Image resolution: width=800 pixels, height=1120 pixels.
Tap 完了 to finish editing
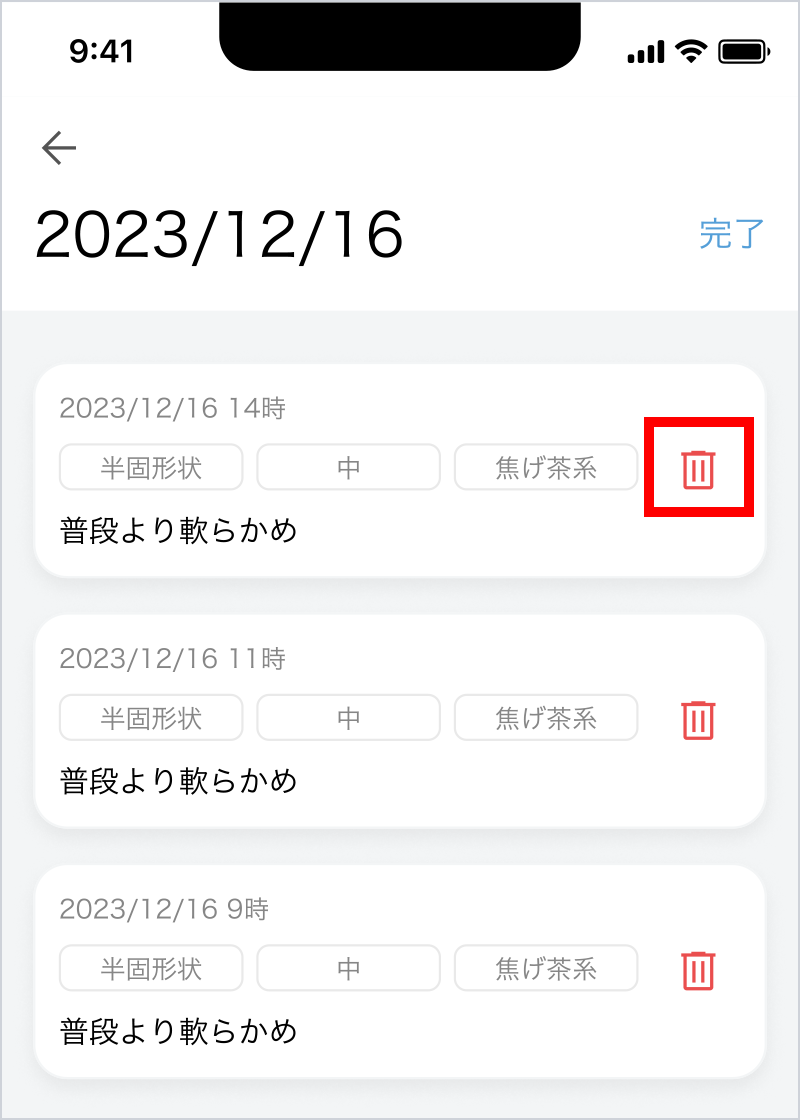tap(731, 234)
